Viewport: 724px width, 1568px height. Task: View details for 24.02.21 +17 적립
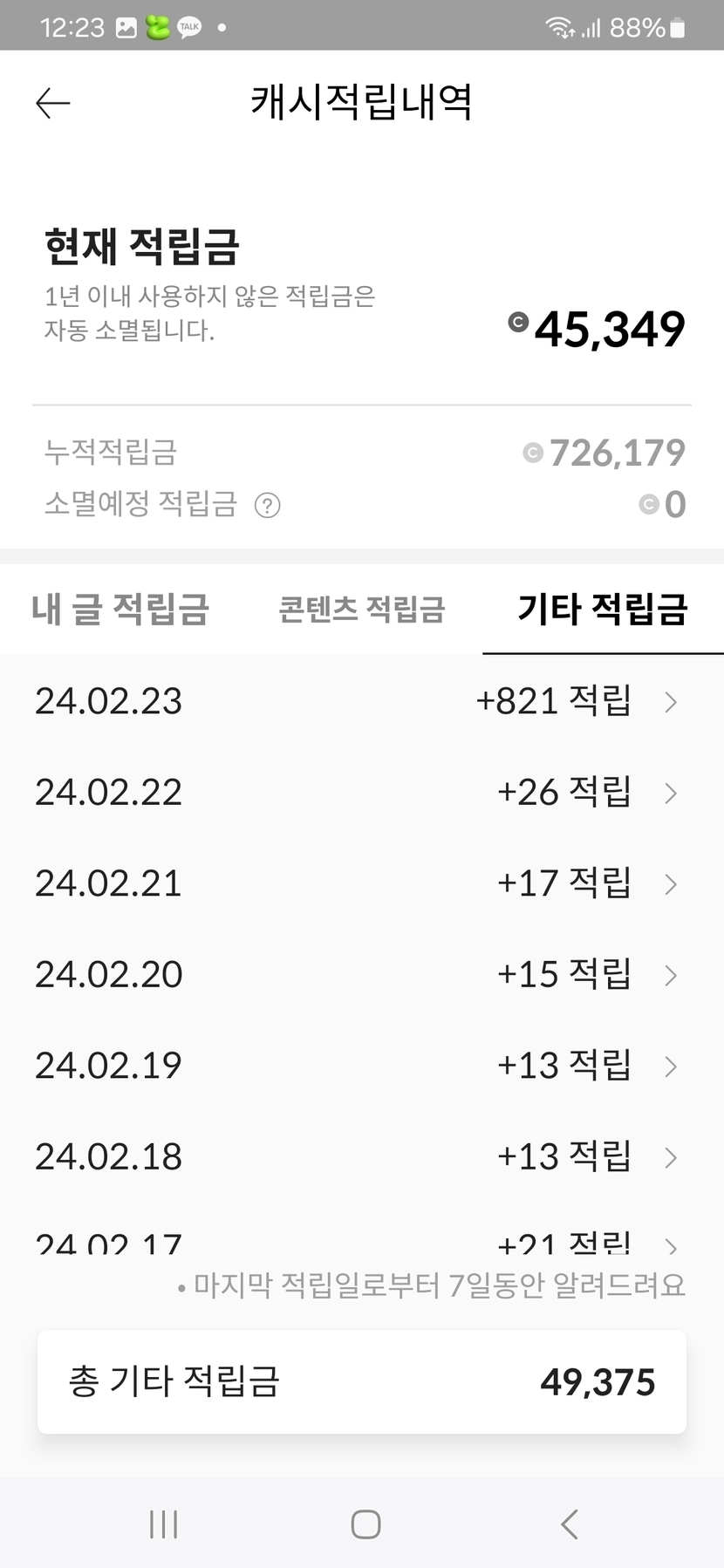coord(362,883)
